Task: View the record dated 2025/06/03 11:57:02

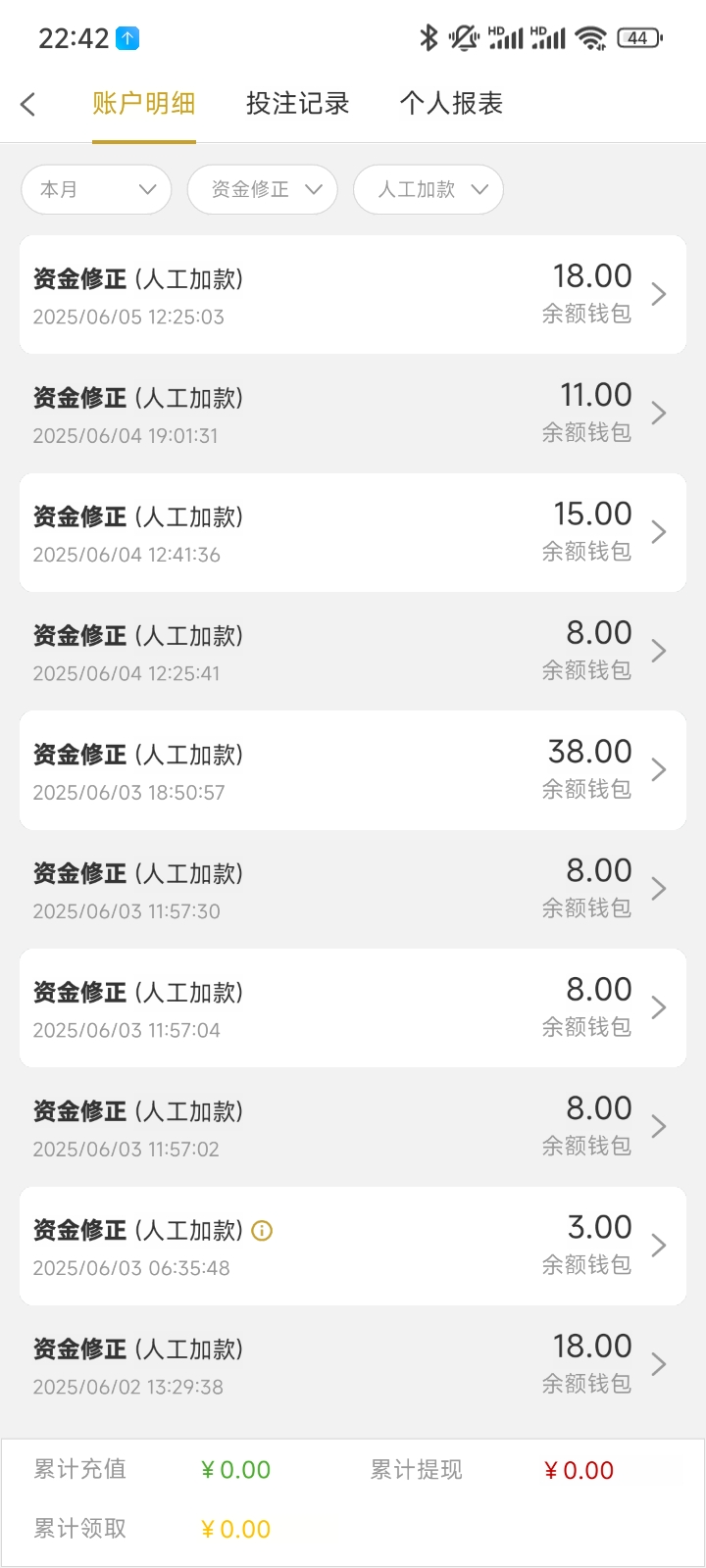Action: coord(353,1127)
